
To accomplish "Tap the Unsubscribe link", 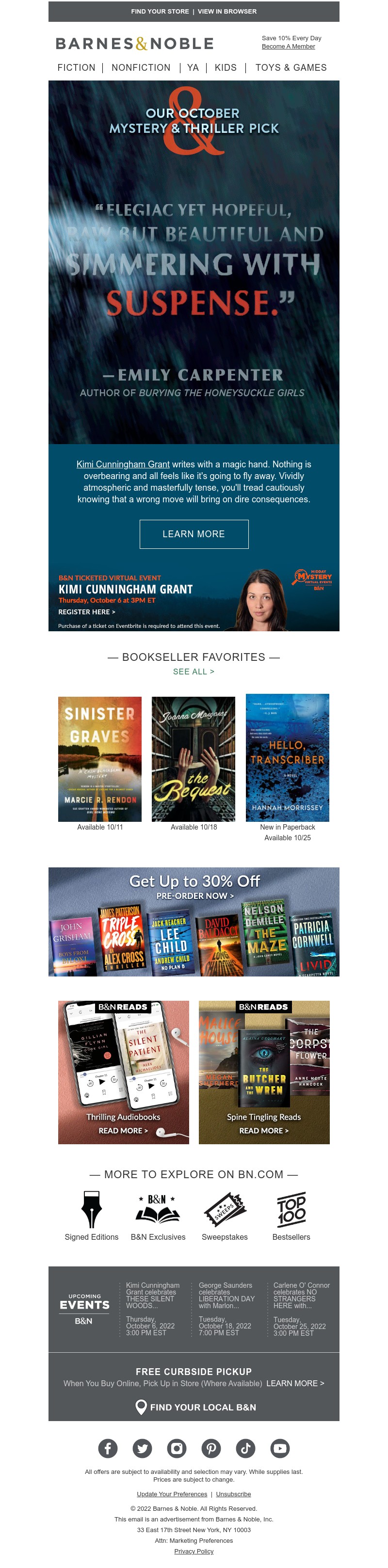I will pos(233,1494).
